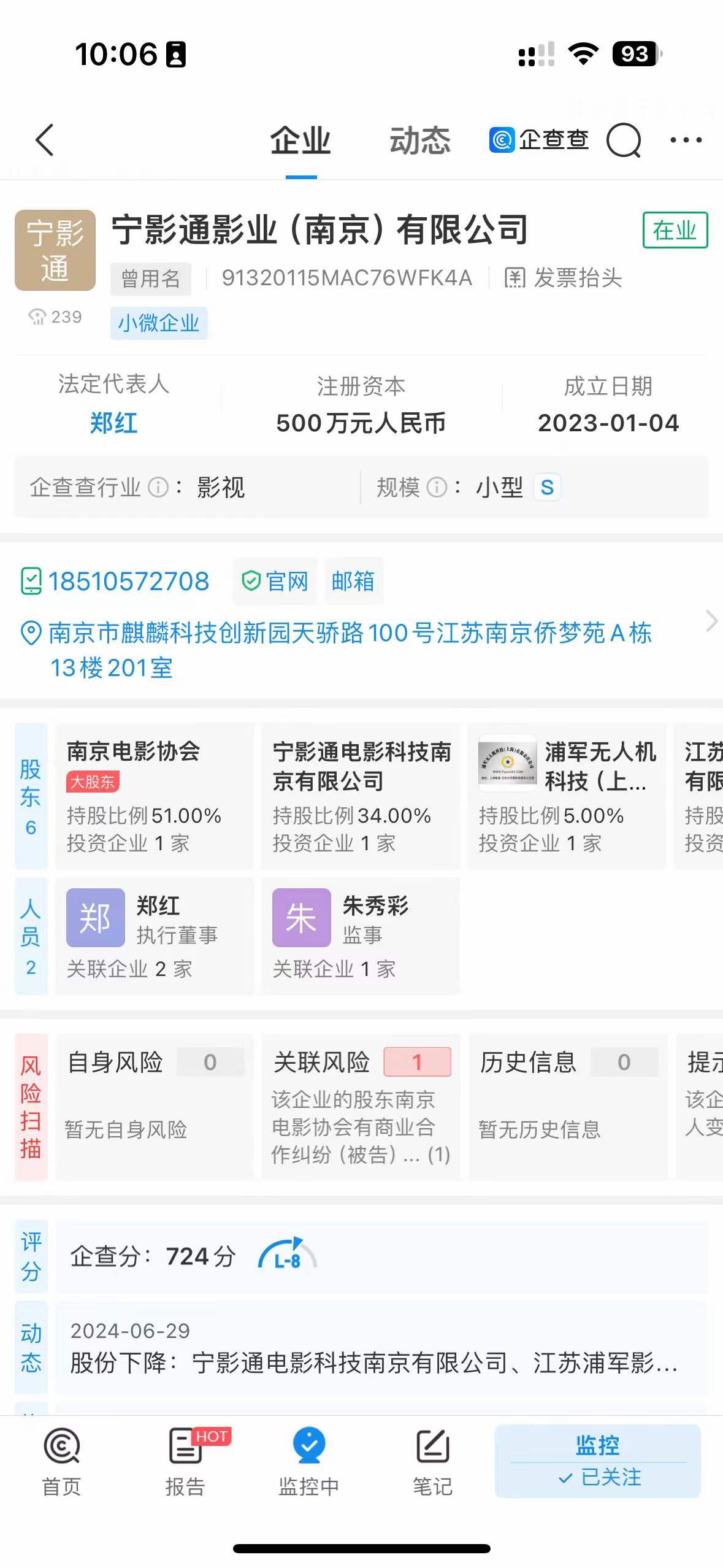
Task: Call phone number 18510572708
Action: pos(128,581)
